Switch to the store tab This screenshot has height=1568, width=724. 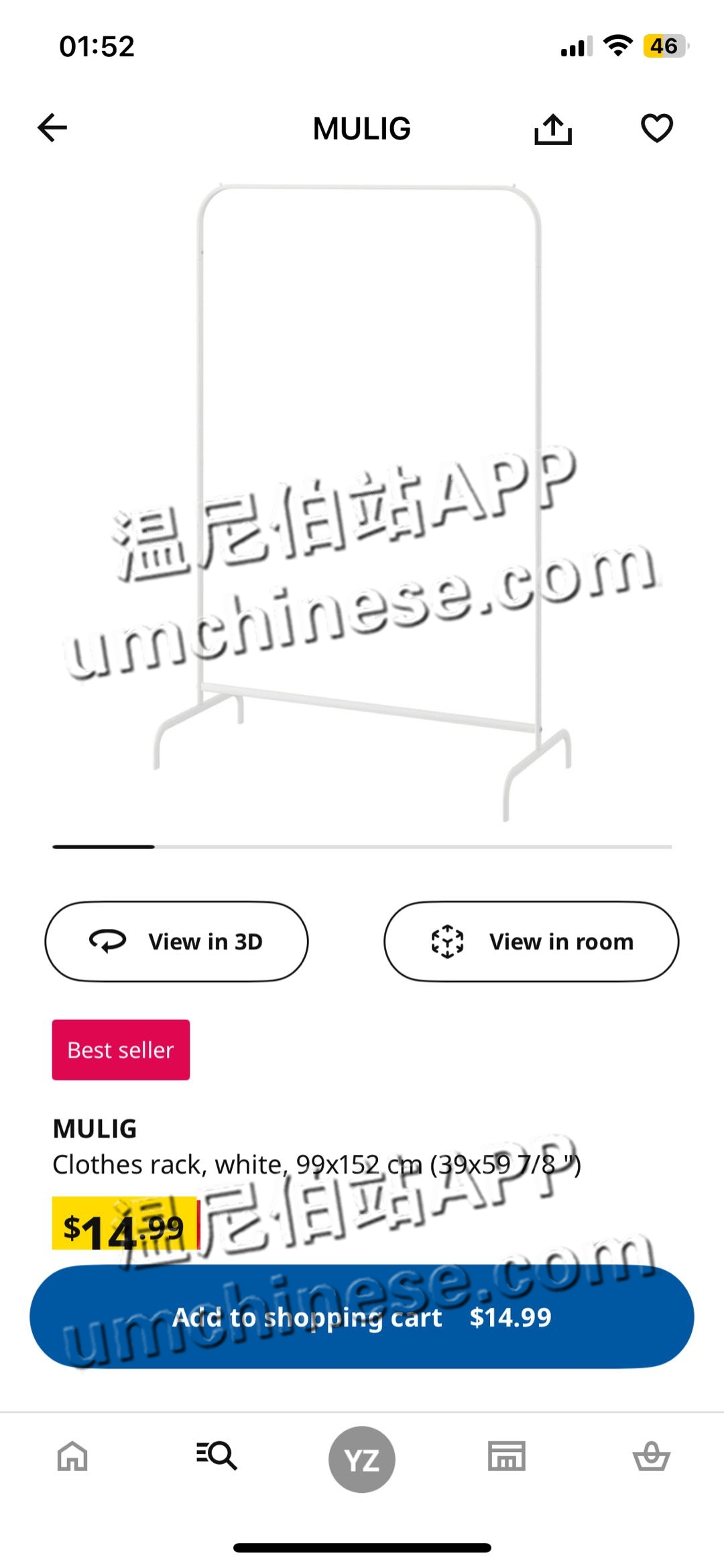point(507,1456)
